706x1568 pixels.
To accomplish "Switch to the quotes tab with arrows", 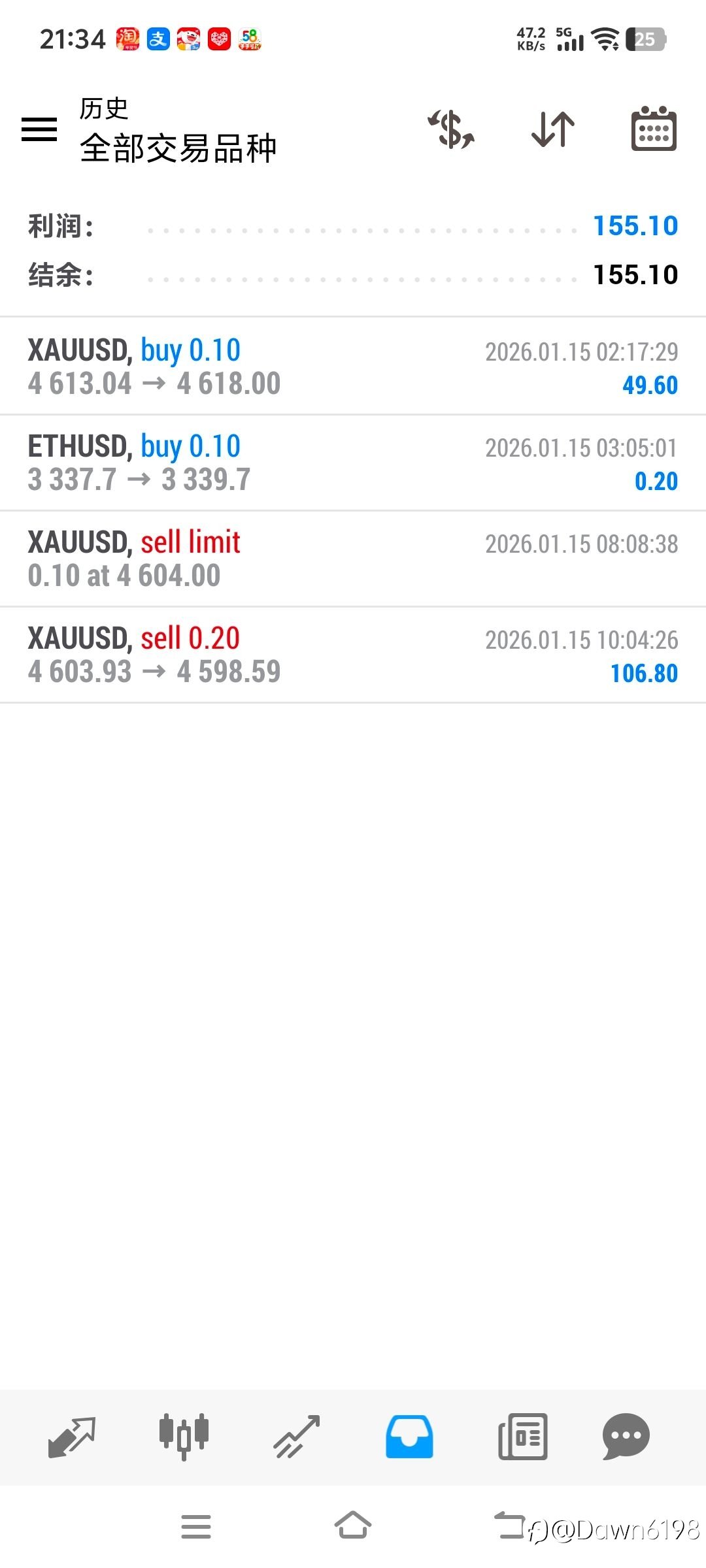I will [72, 1436].
